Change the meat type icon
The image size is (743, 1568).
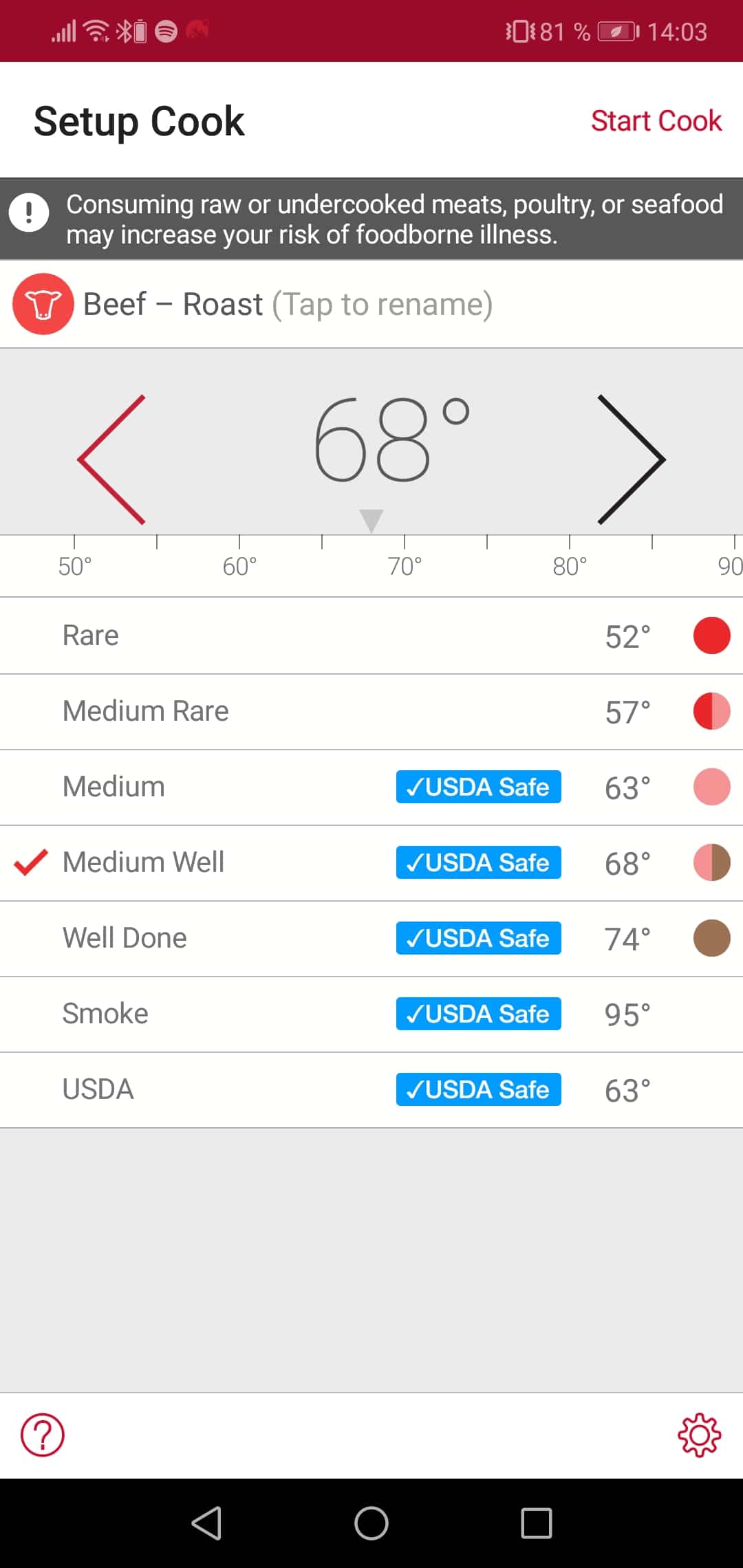(43, 304)
